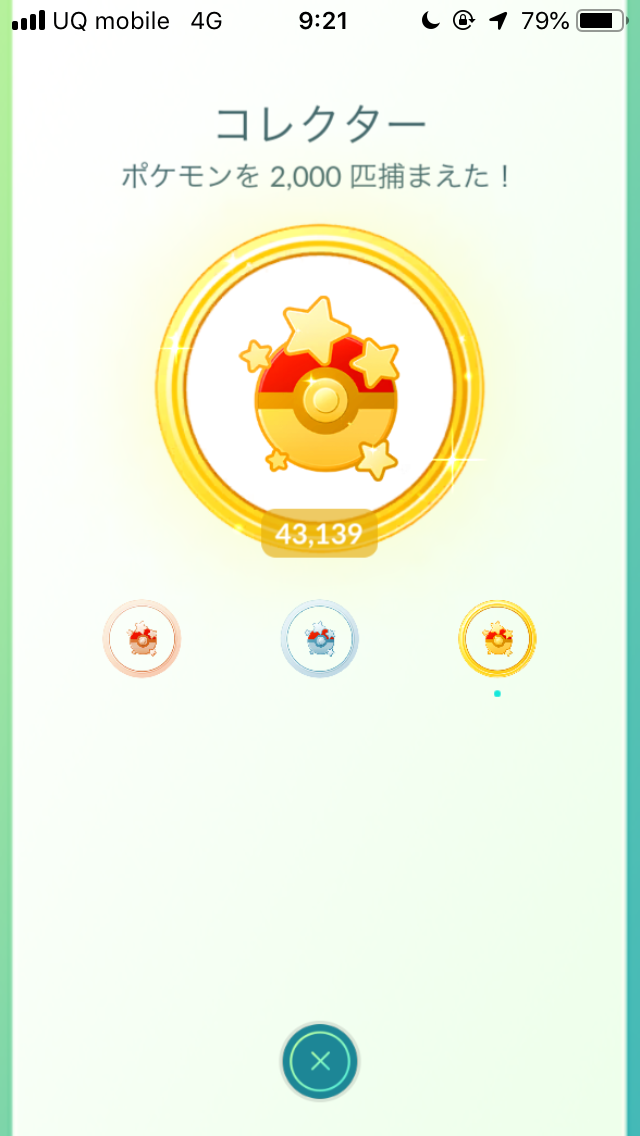The height and width of the screenshot is (1136, 640).
Task: Select the gold medal tier
Action: [497, 638]
